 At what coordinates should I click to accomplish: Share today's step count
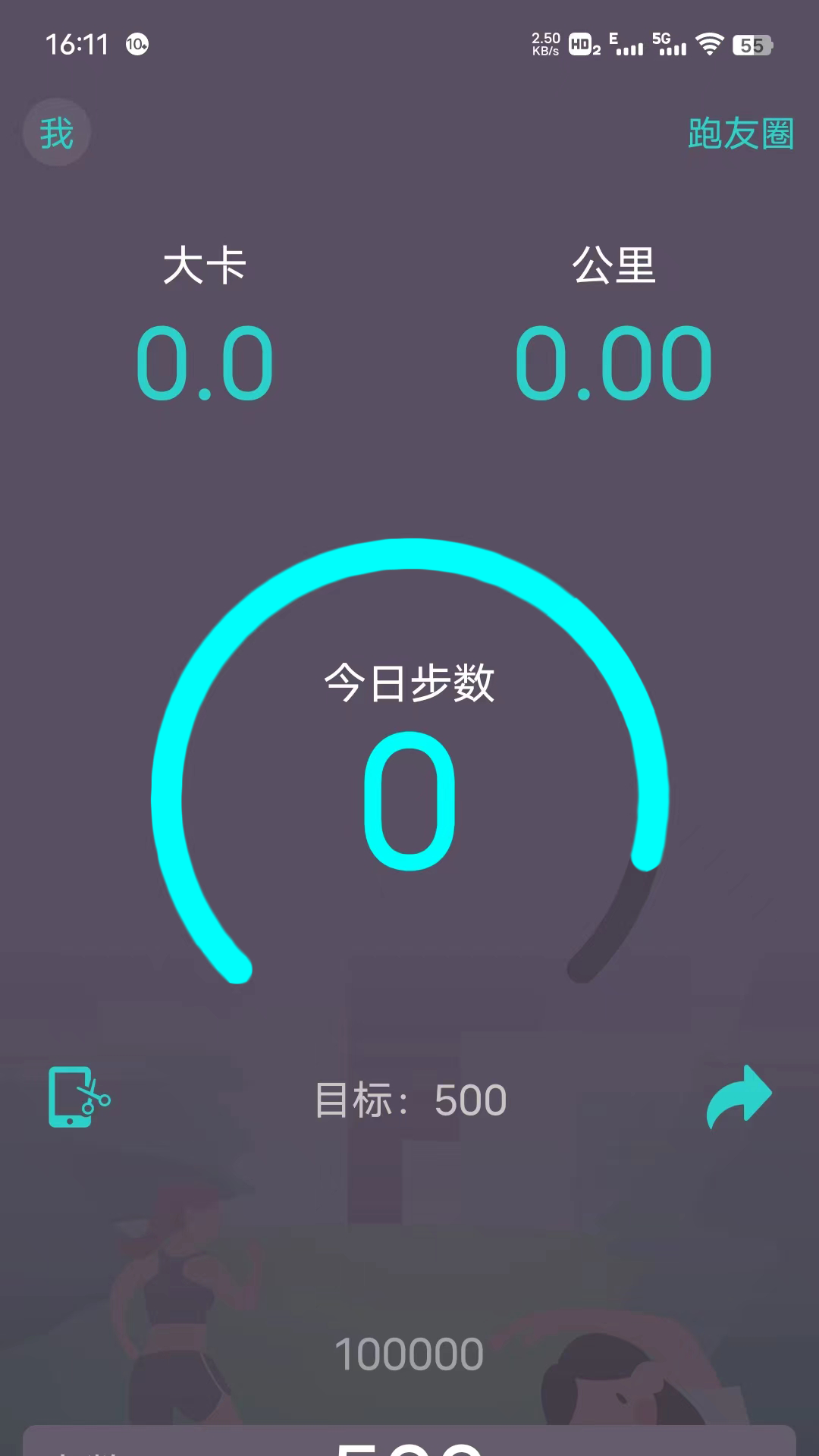(x=739, y=1097)
